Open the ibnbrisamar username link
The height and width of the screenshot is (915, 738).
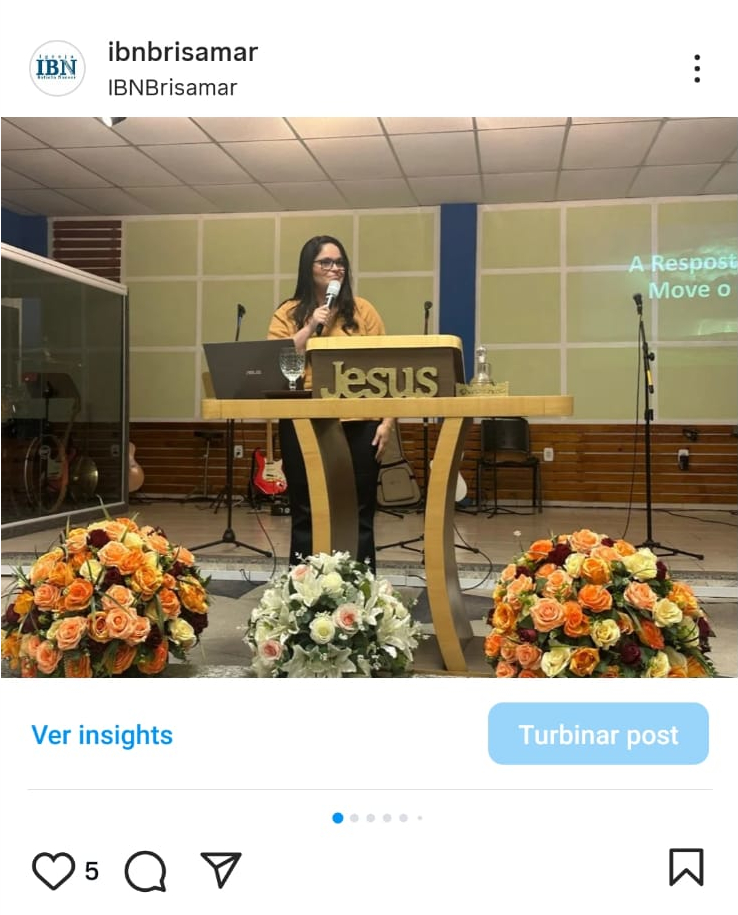coord(182,52)
